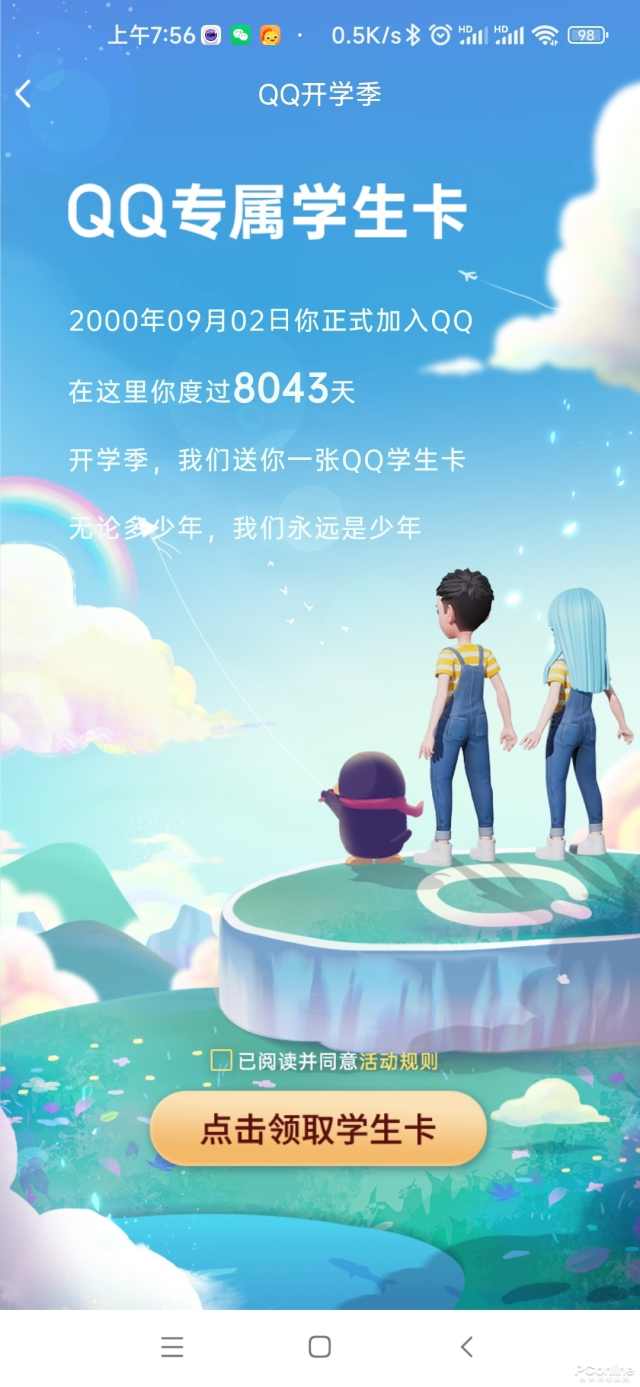Viewport: 640px width, 1387px height.
Task: Go back from the QQ开学季 page
Action: click(24, 95)
